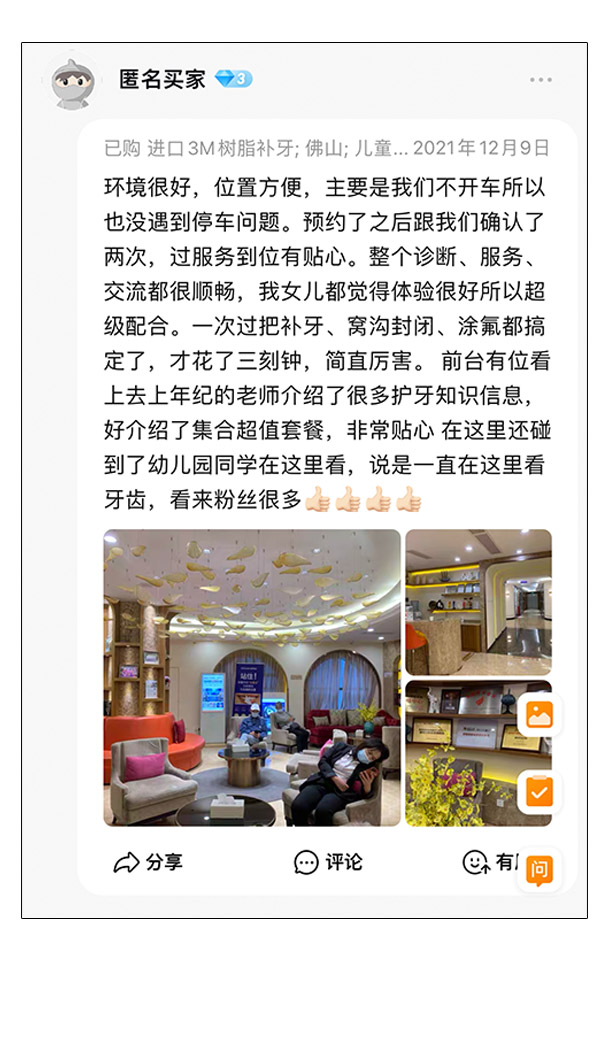The width and height of the screenshot is (609, 1062).
Task: Open the reception counter photo
Action: coord(478,602)
